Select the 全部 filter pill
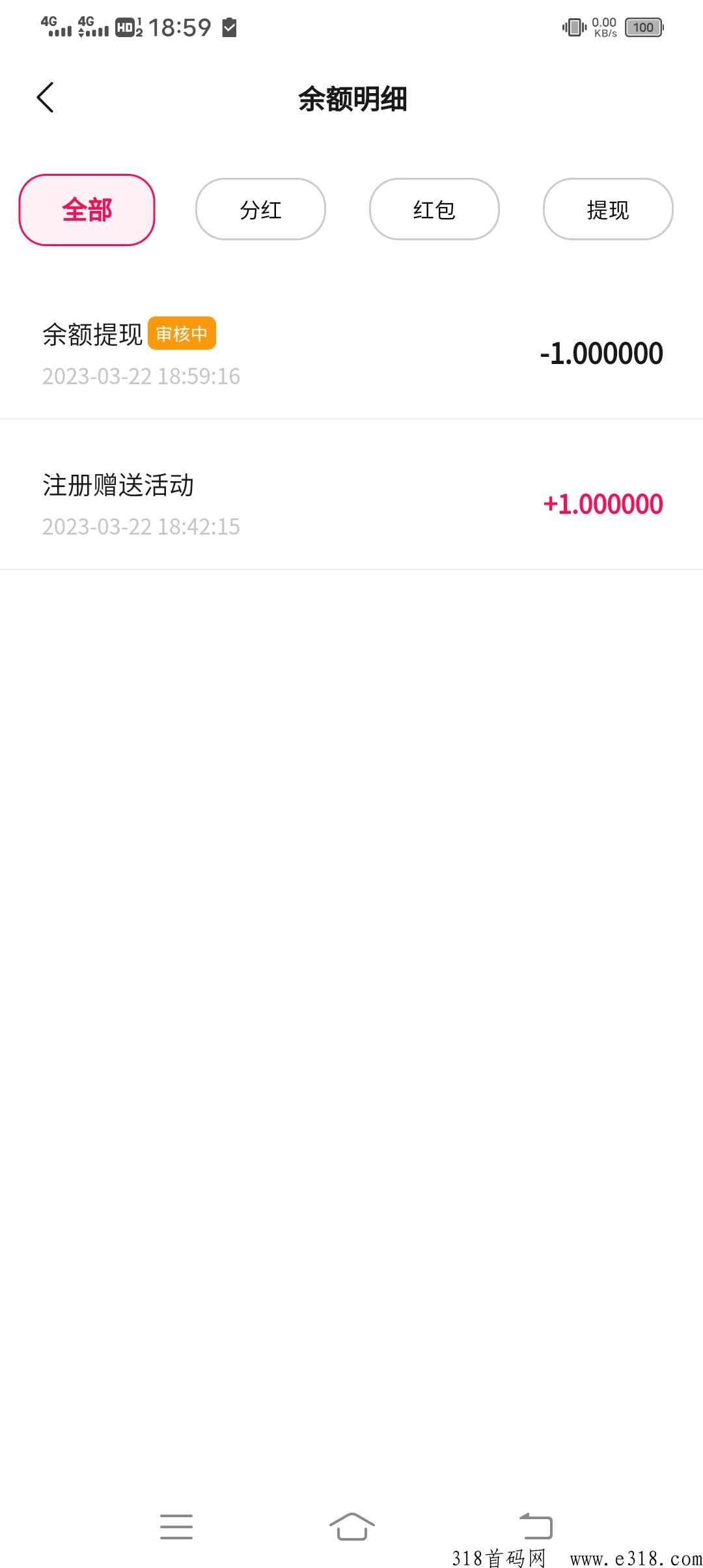Image resolution: width=703 pixels, height=1568 pixels. coord(87,209)
